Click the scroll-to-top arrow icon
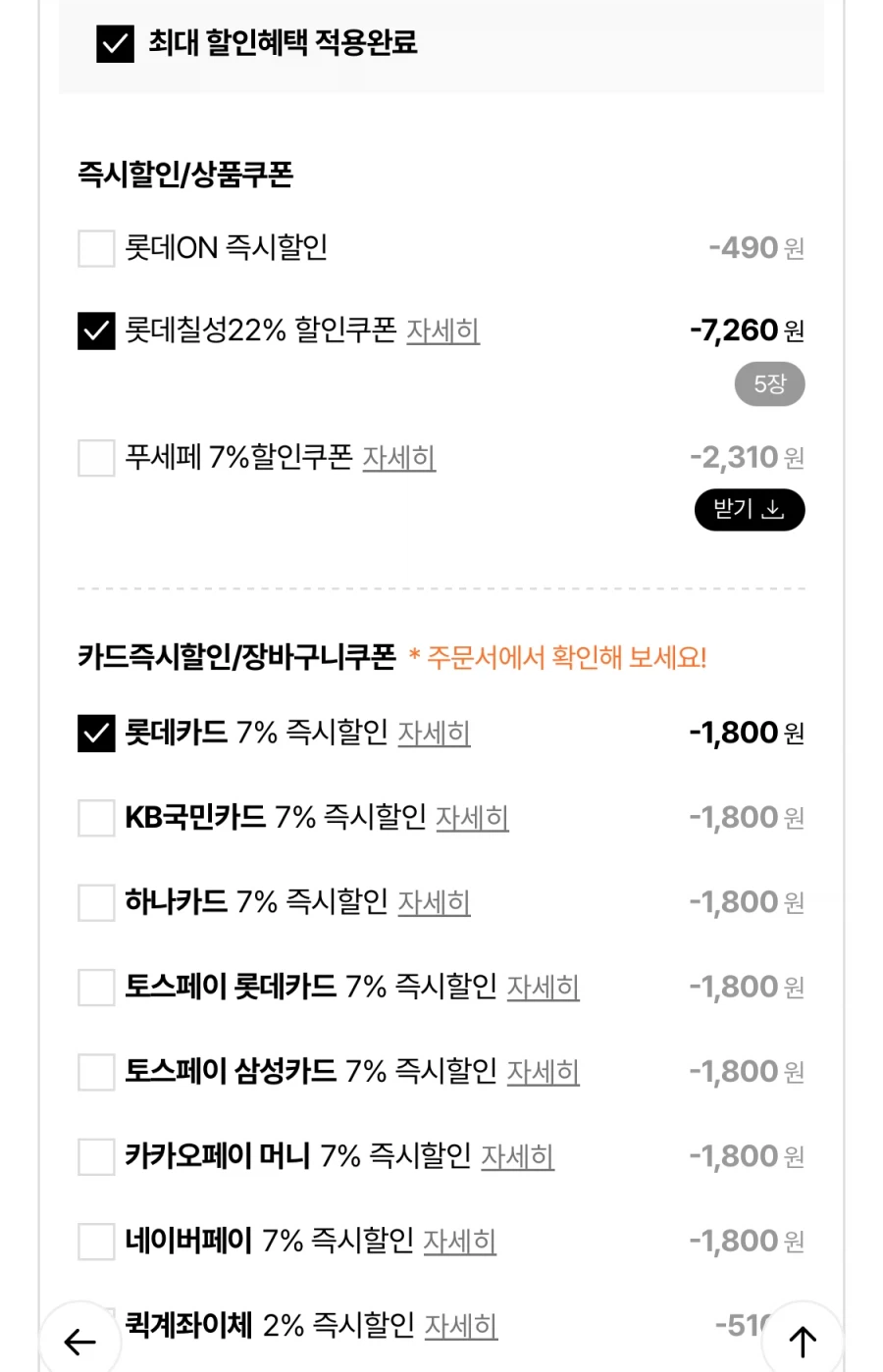Image resolution: width=883 pixels, height=1372 pixels. point(802,1341)
